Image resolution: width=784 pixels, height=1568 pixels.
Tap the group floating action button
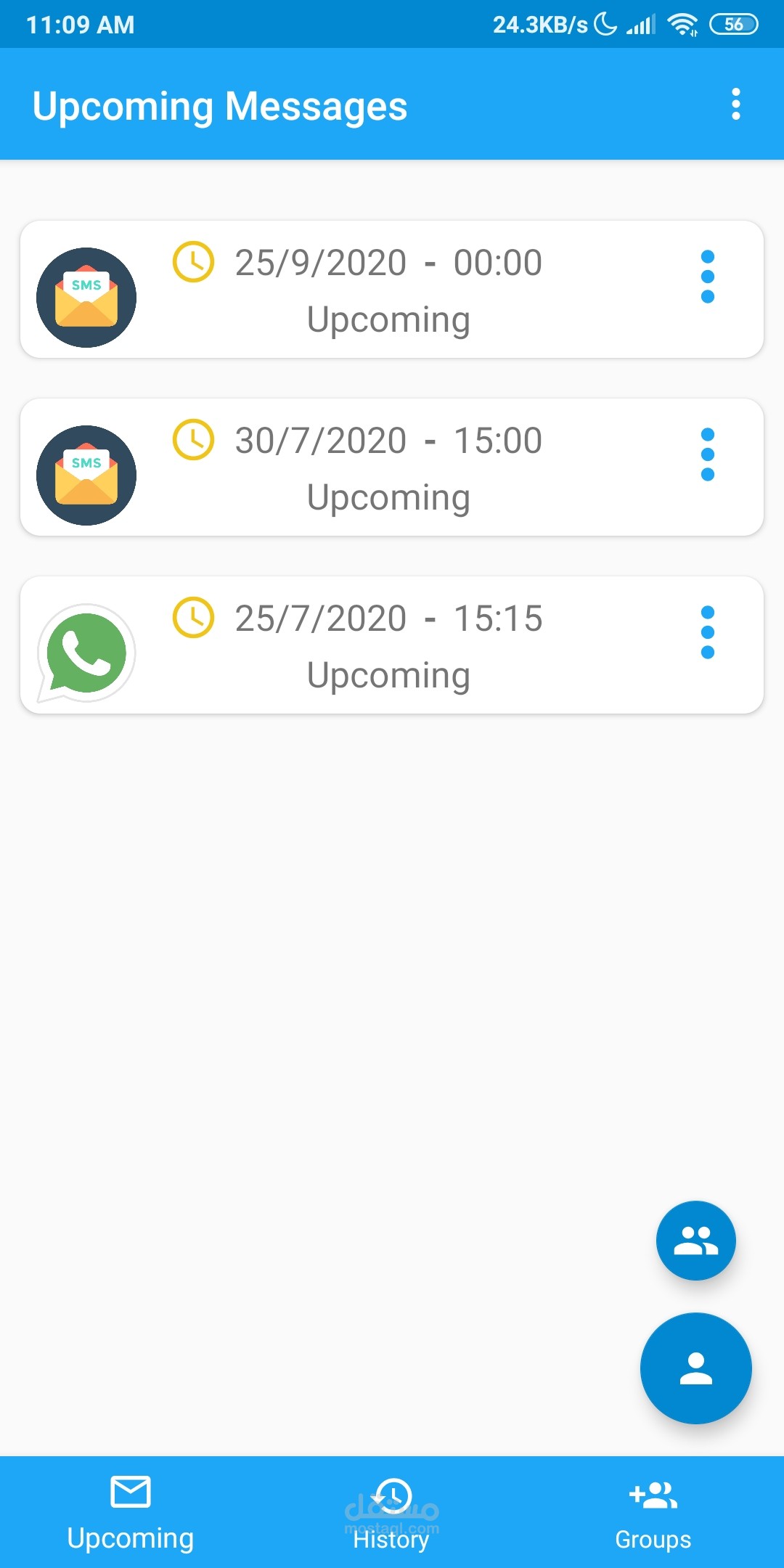[x=695, y=1241]
